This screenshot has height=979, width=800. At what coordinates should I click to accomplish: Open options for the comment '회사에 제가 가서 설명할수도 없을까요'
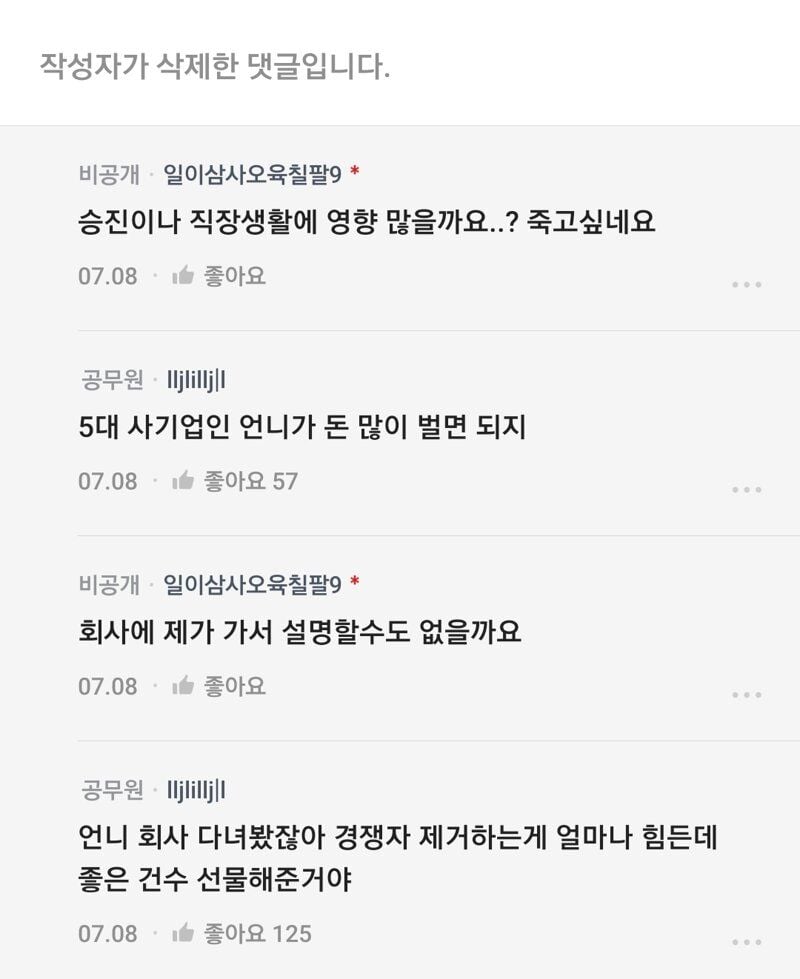[746, 694]
